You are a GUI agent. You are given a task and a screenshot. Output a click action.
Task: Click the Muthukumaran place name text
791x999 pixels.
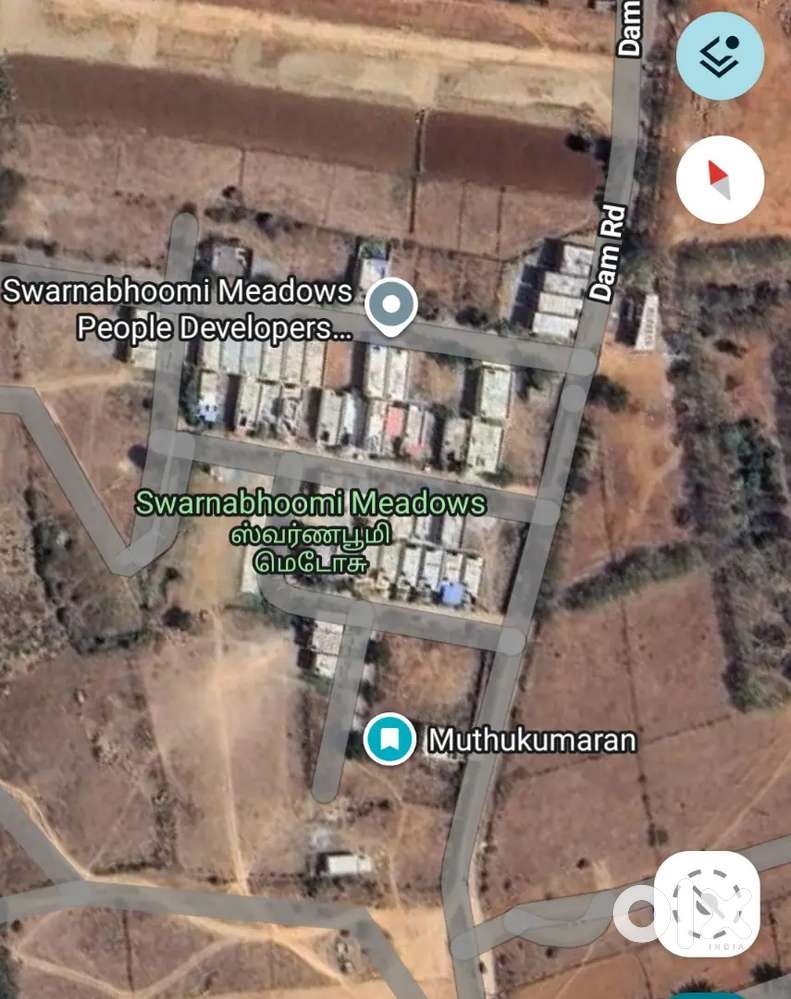pos(532,740)
